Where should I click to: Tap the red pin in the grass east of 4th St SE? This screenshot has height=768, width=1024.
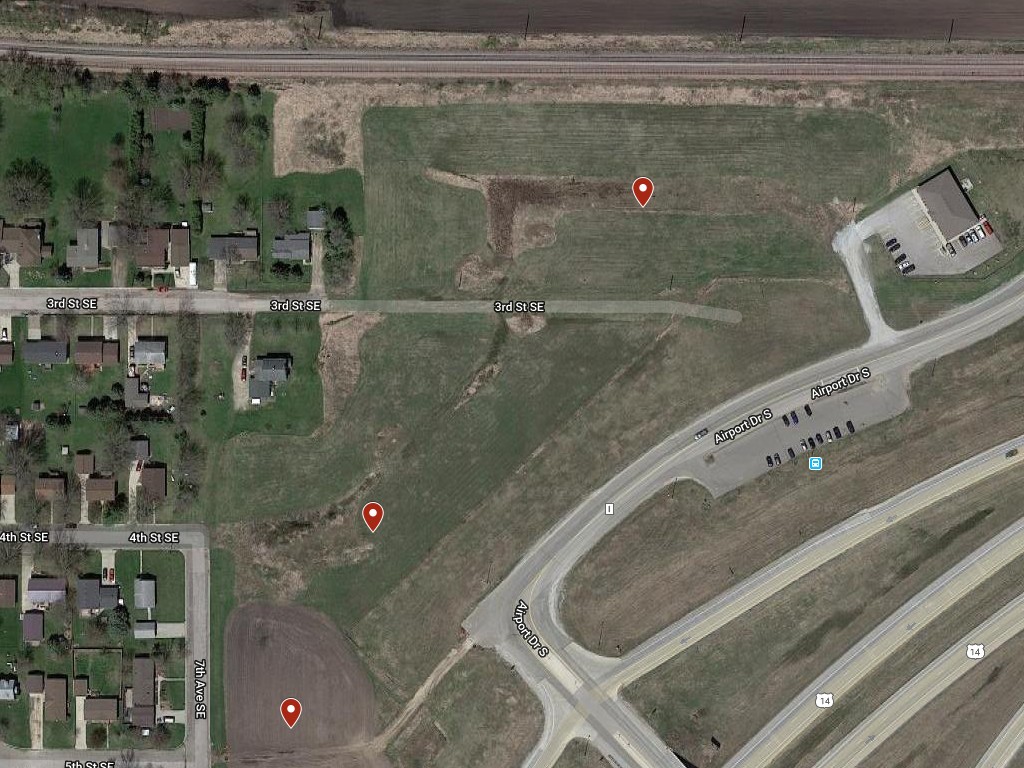coord(372,515)
